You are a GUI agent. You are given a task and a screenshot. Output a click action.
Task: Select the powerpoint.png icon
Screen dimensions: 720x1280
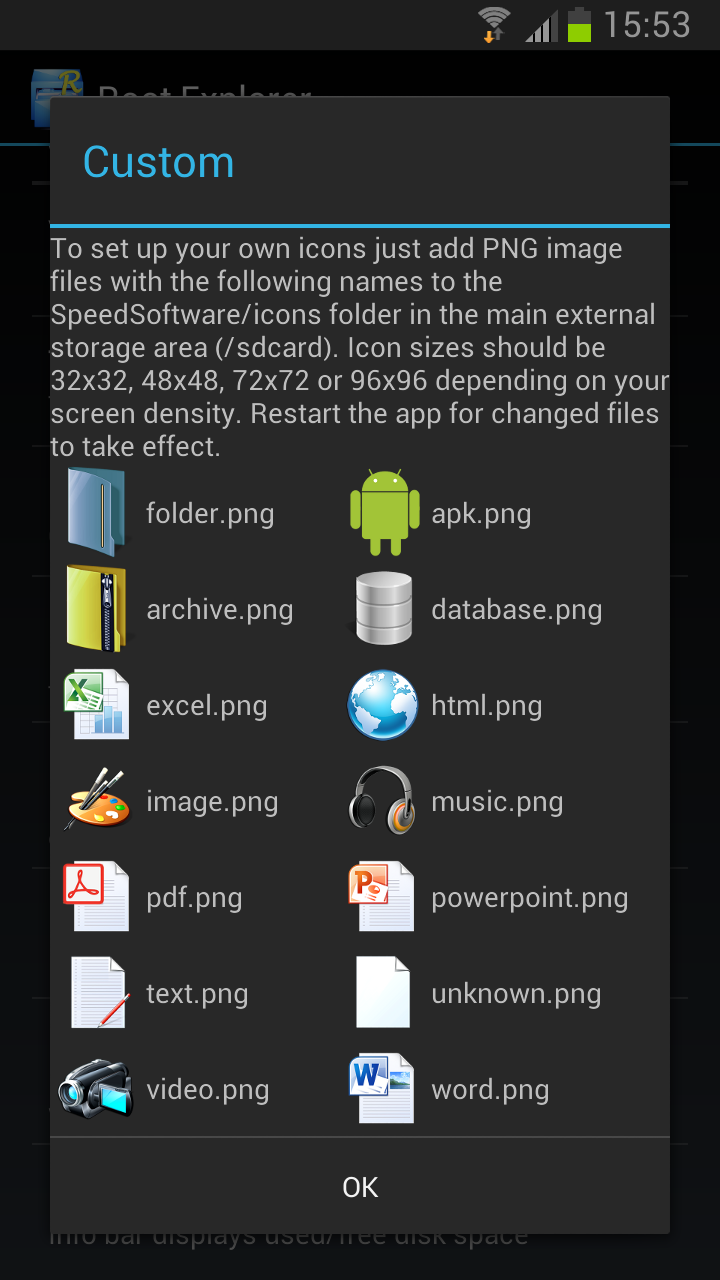coord(381,896)
